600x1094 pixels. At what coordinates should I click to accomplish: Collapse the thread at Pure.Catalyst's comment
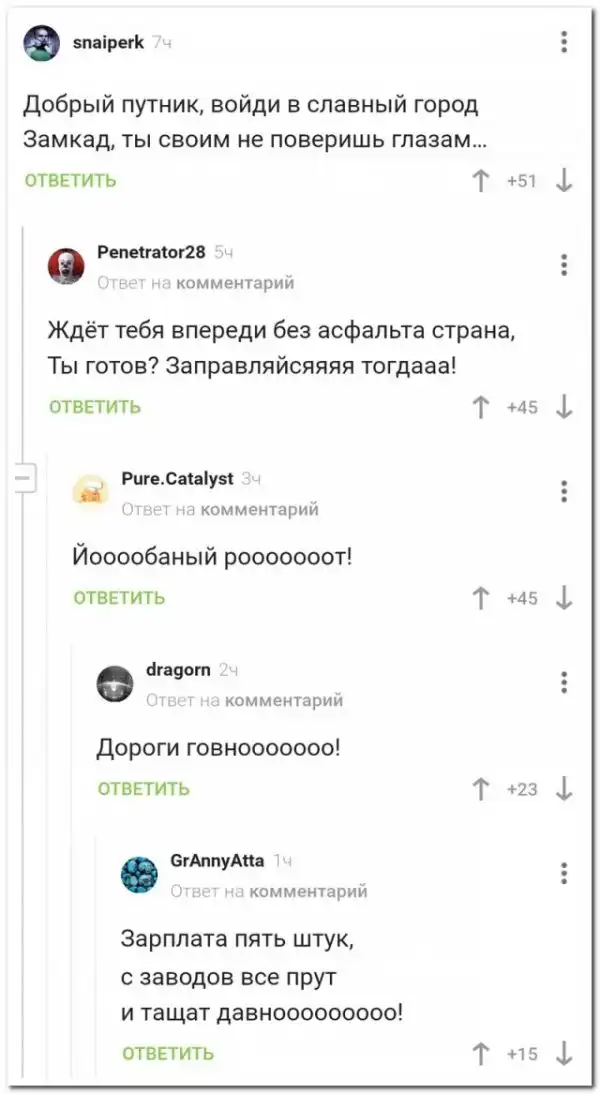[22, 480]
